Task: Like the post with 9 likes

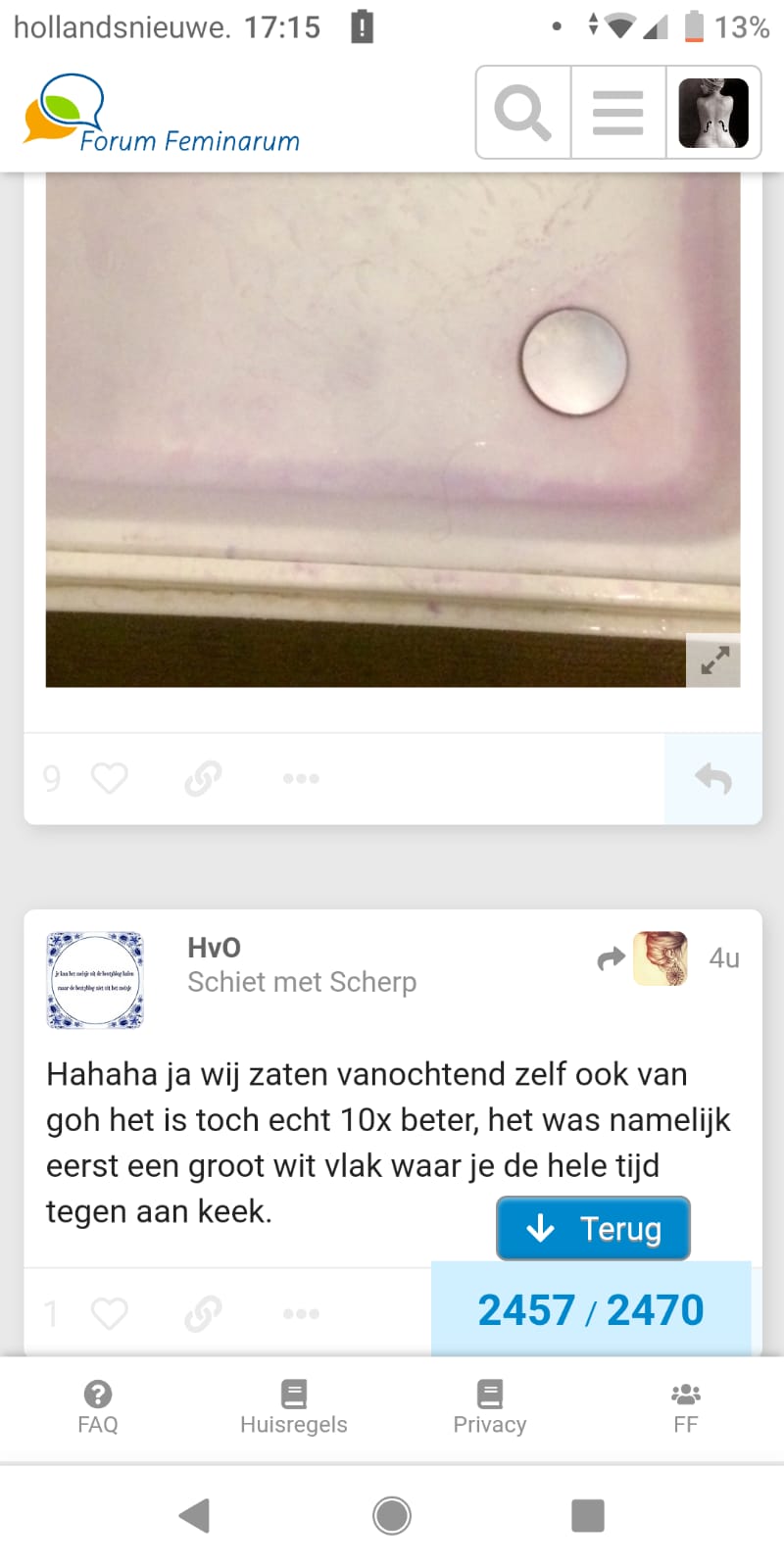Action: pos(109,778)
